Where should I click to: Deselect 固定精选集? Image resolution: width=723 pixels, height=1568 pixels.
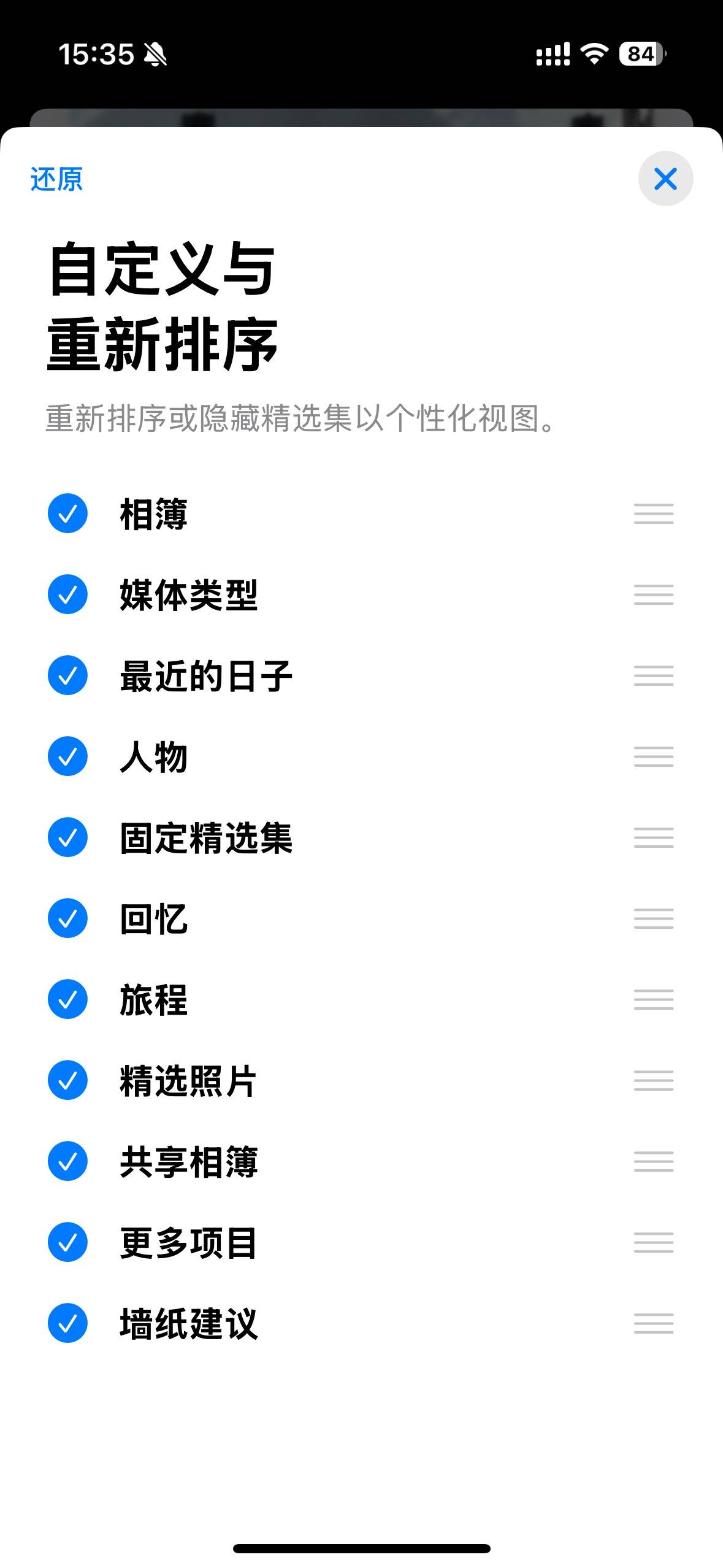point(67,837)
